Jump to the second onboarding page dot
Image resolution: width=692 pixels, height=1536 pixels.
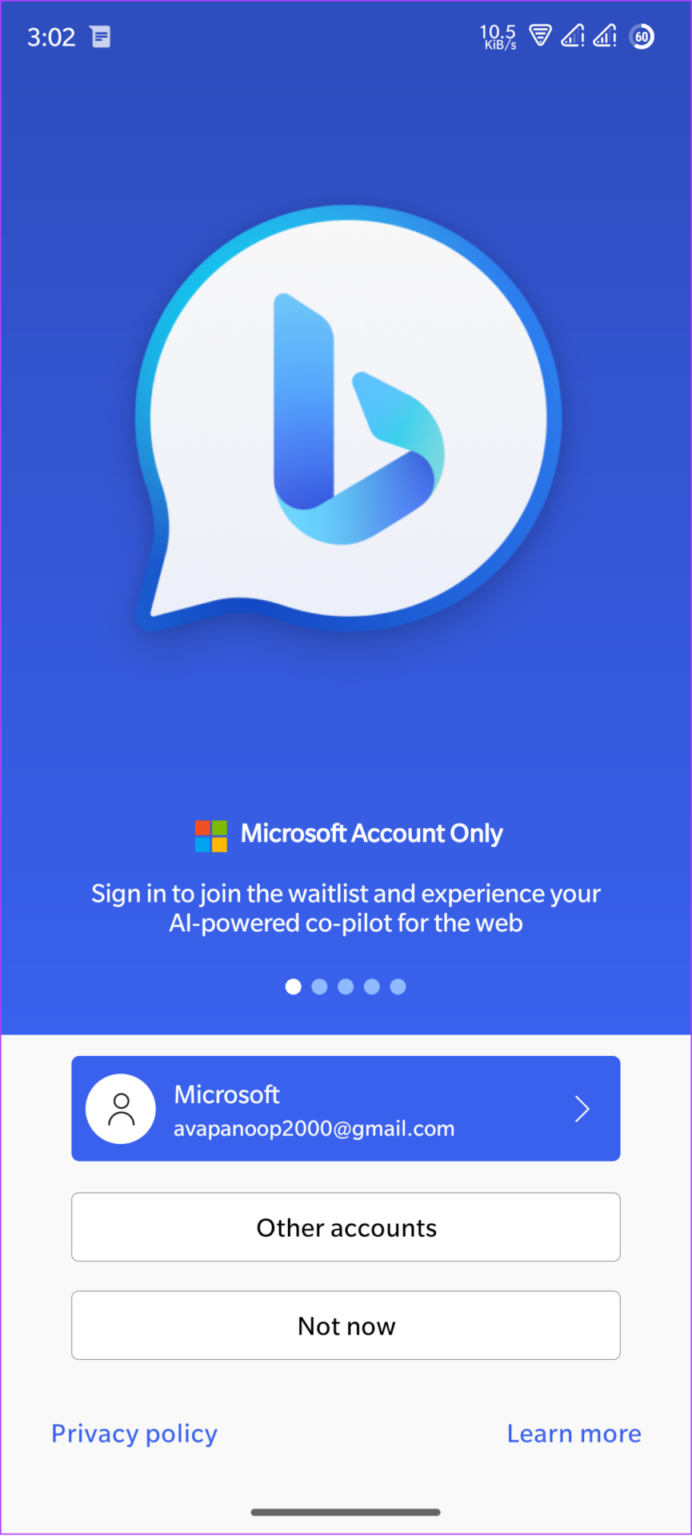pos(319,986)
